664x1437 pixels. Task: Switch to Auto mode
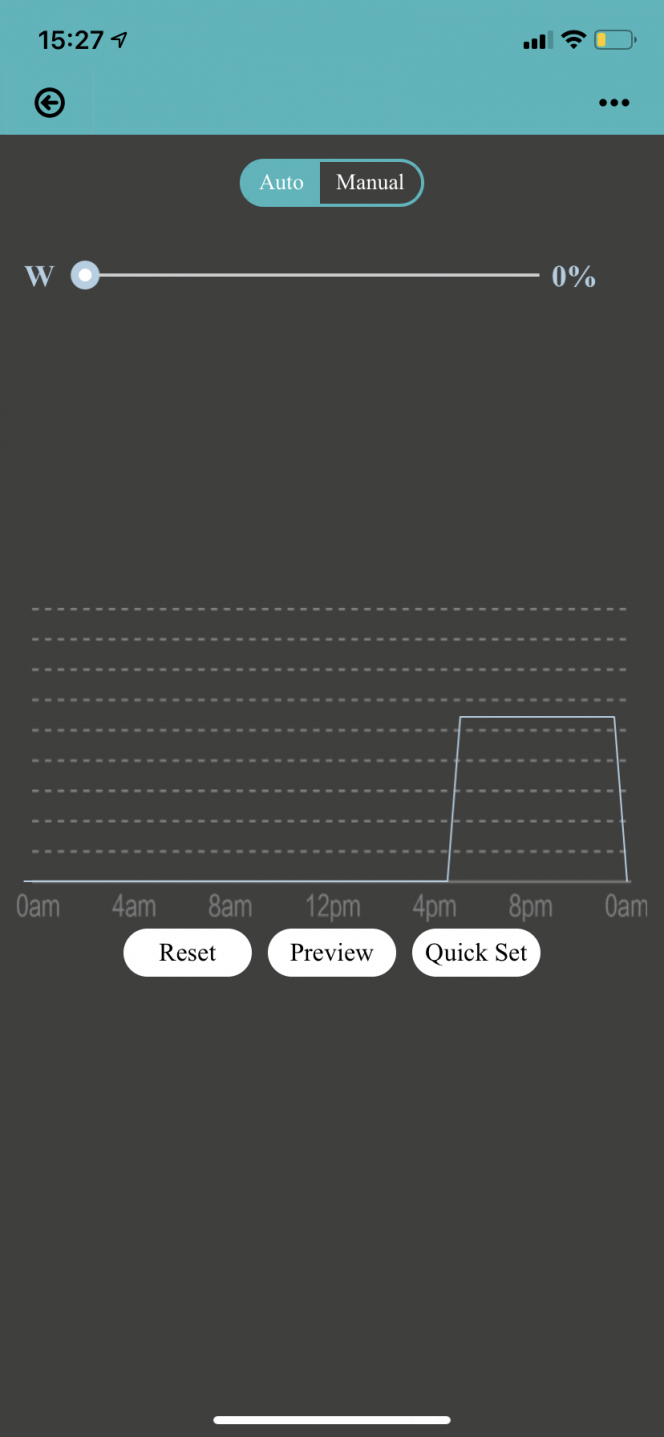point(281,183)
